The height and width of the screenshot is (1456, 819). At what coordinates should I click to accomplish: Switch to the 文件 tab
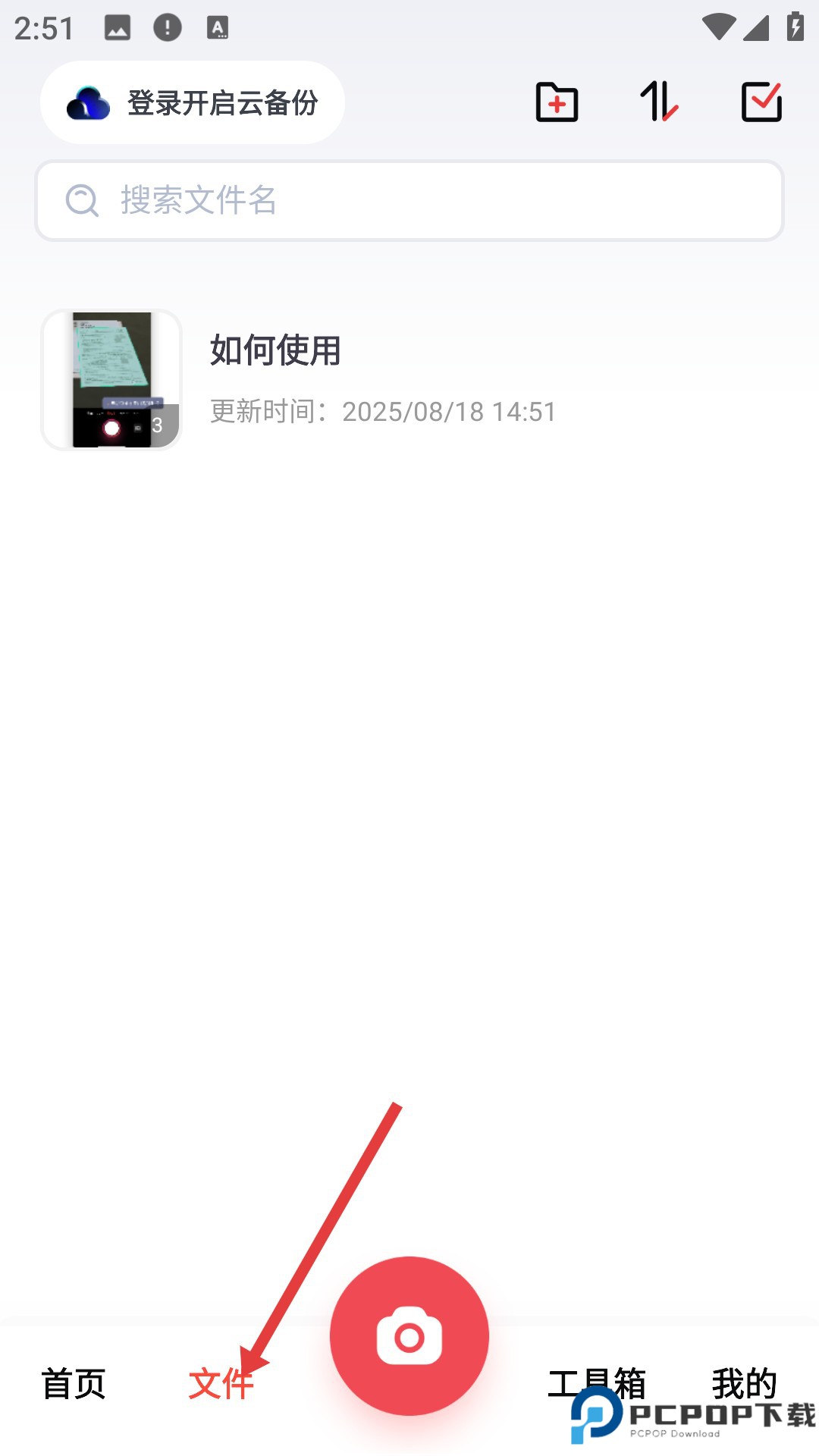220,1384
